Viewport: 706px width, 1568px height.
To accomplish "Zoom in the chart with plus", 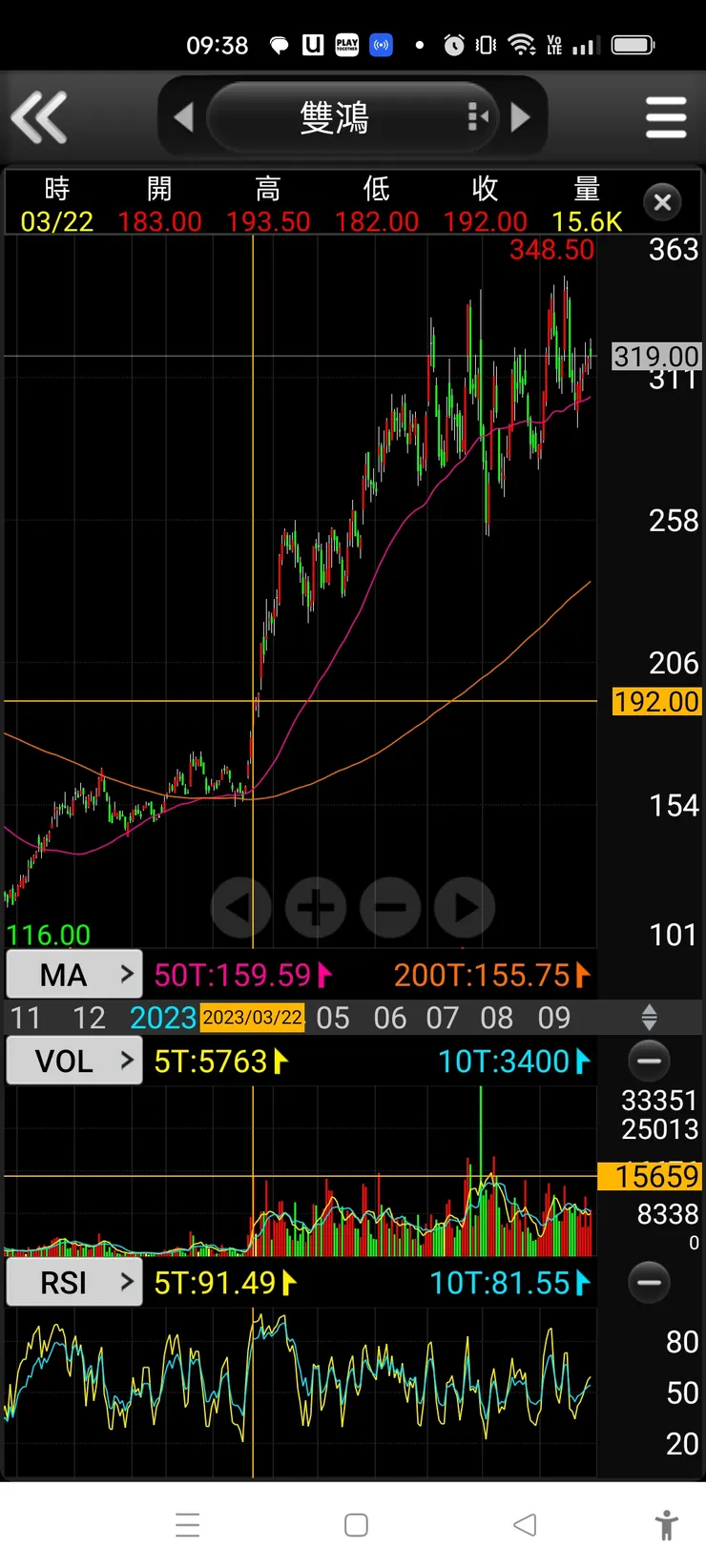I will tap(316, 907).
